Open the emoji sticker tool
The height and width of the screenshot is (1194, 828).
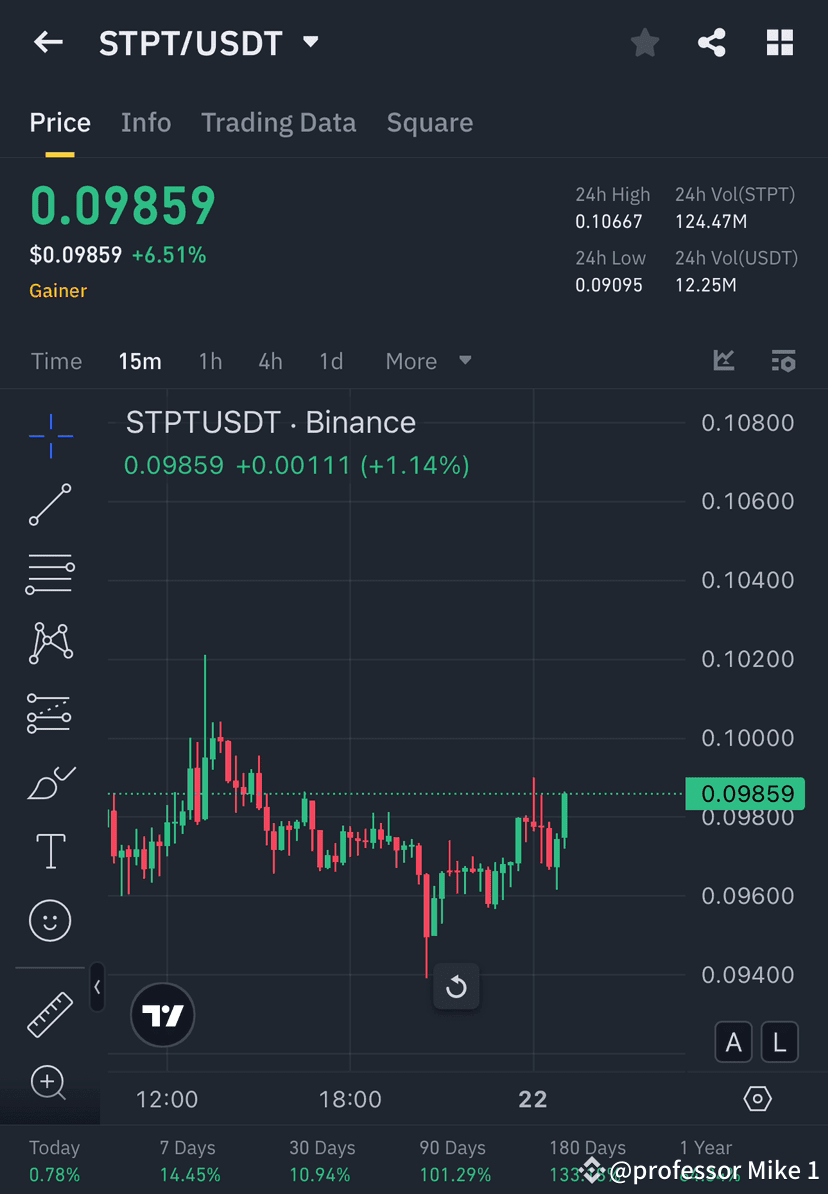pos(50,920)
